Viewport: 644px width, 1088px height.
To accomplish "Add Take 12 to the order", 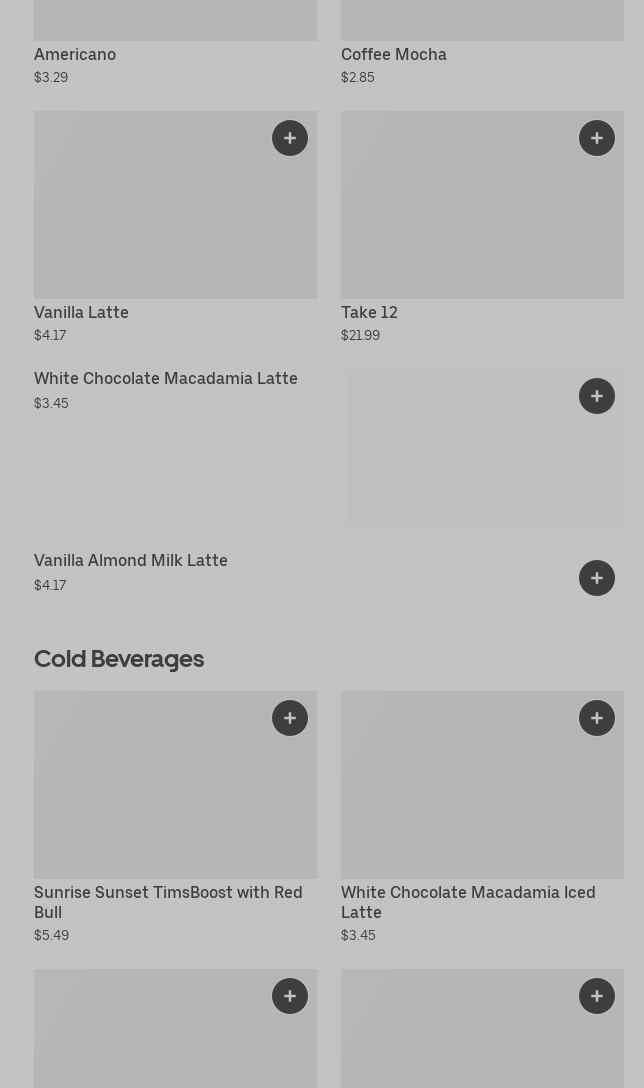I will [x=597, y=138].
